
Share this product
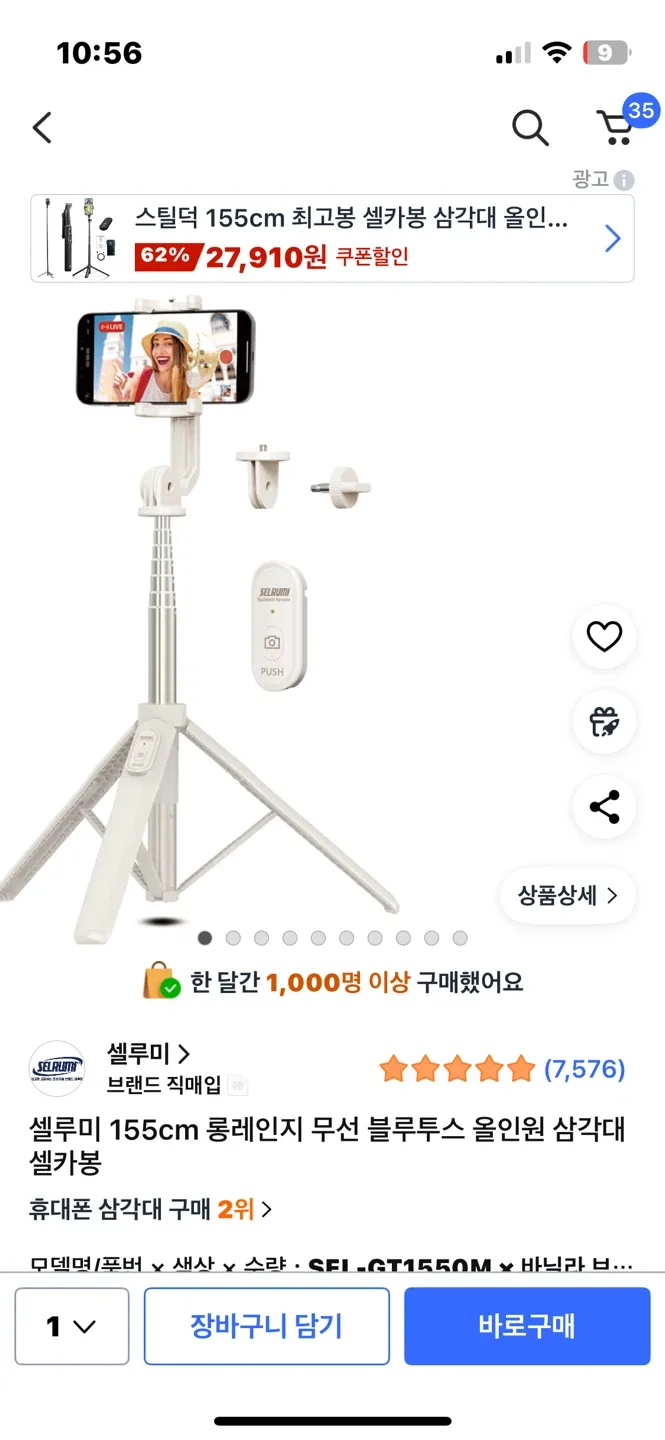pyautogui.click(x=604, y=807)
